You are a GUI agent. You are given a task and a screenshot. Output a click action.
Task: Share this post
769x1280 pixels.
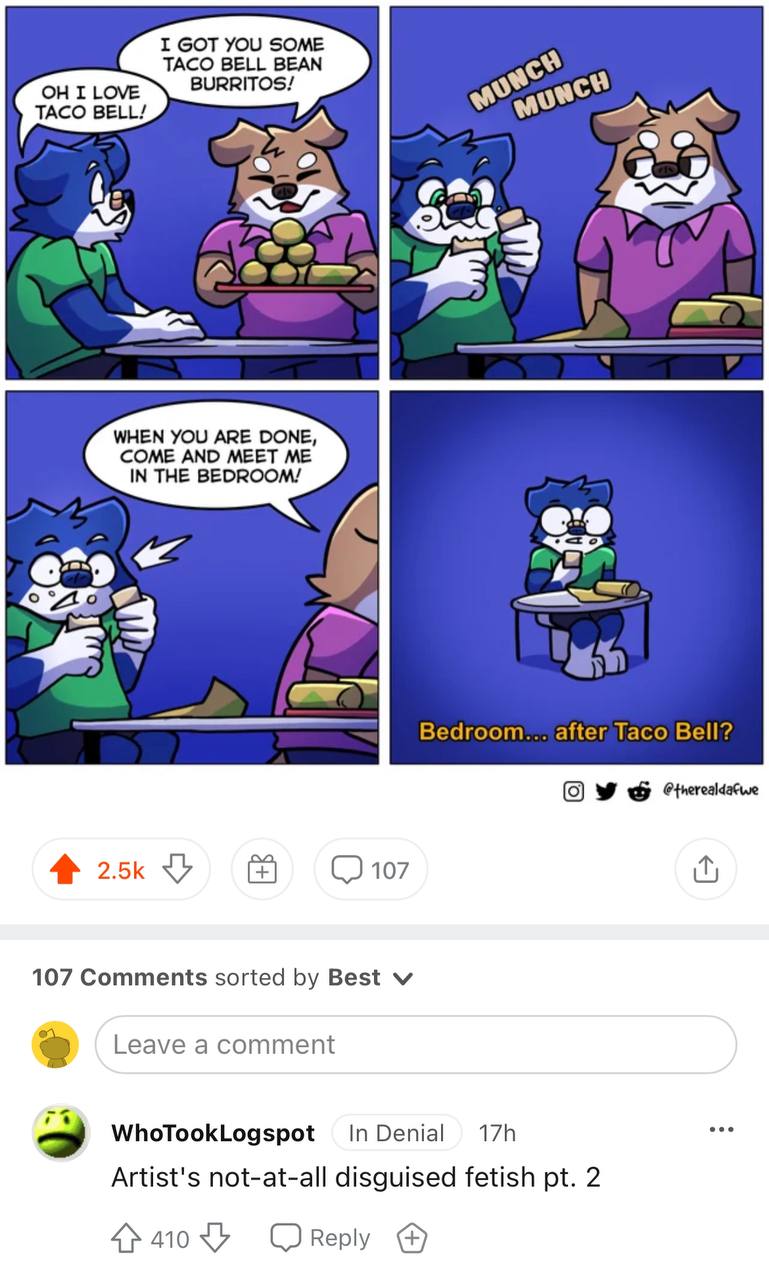pos(705,870)
